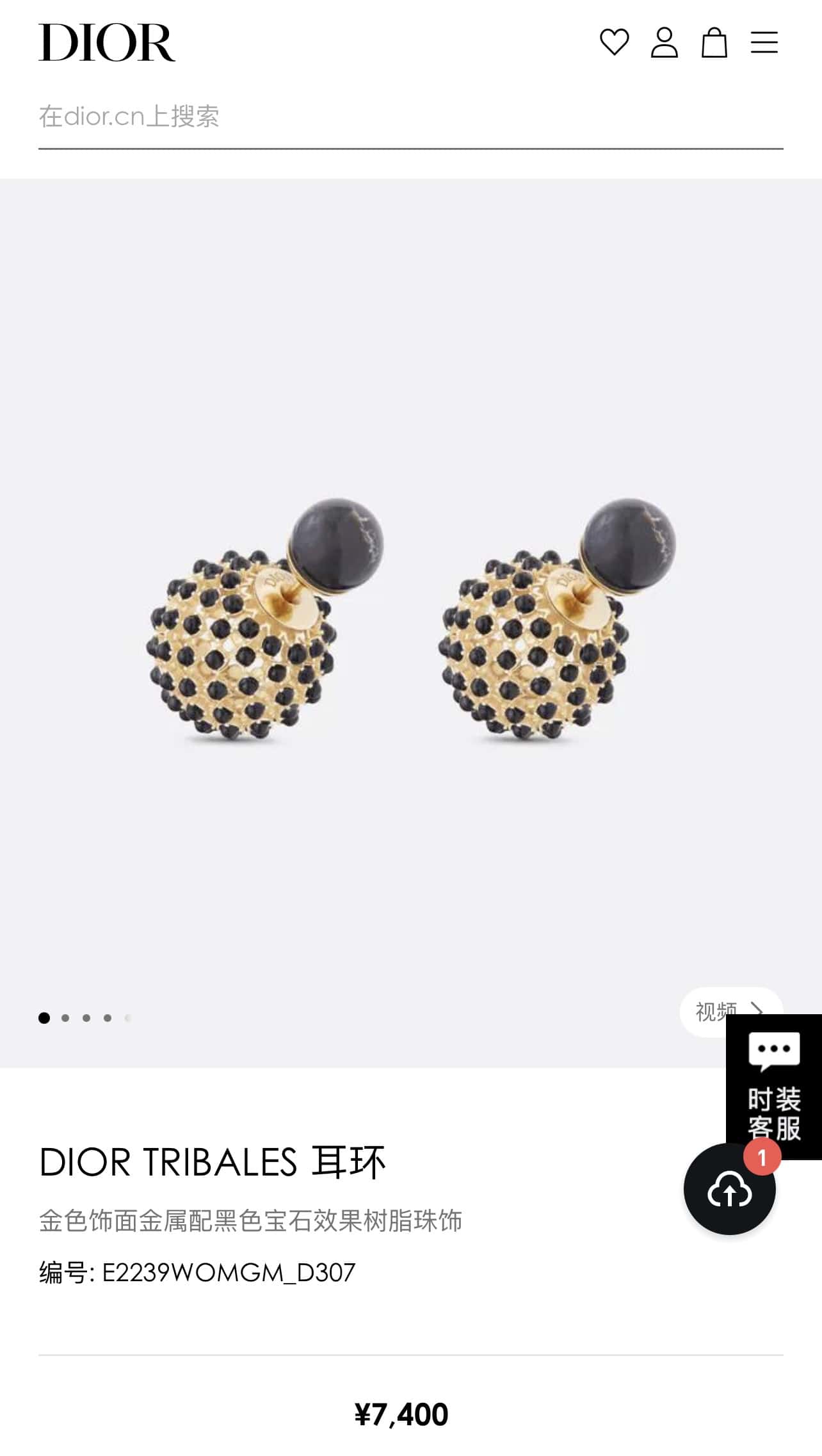Open the shopping bag

[714, 43]
